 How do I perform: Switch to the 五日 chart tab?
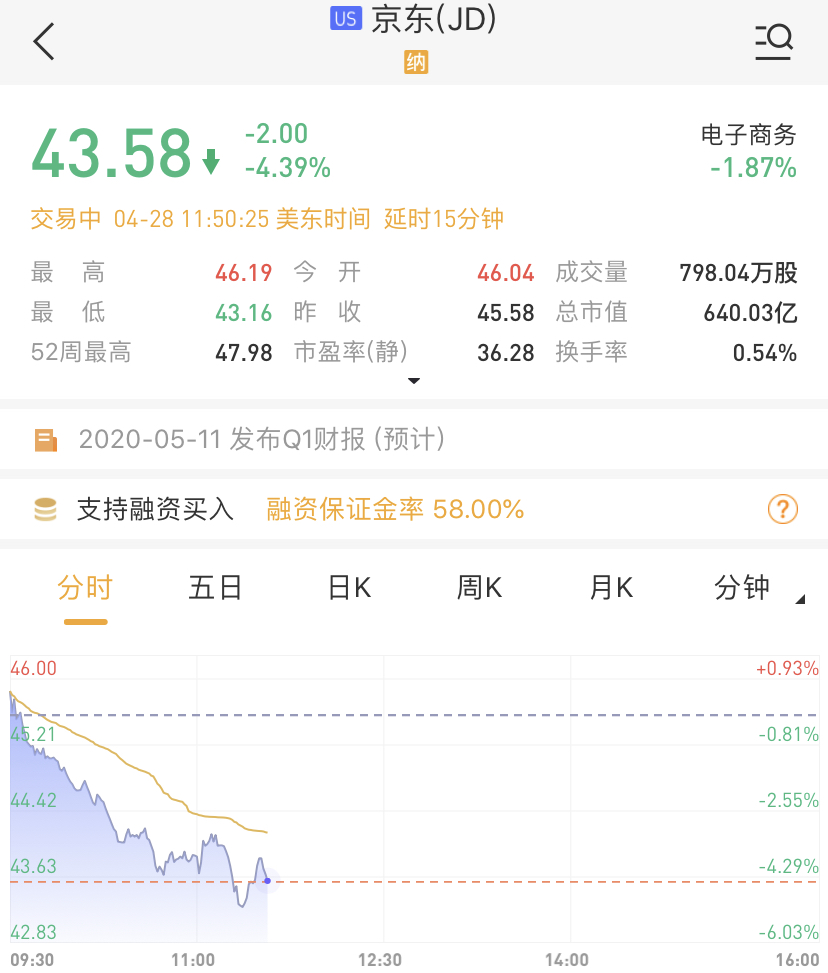click(x=215, y=588)
